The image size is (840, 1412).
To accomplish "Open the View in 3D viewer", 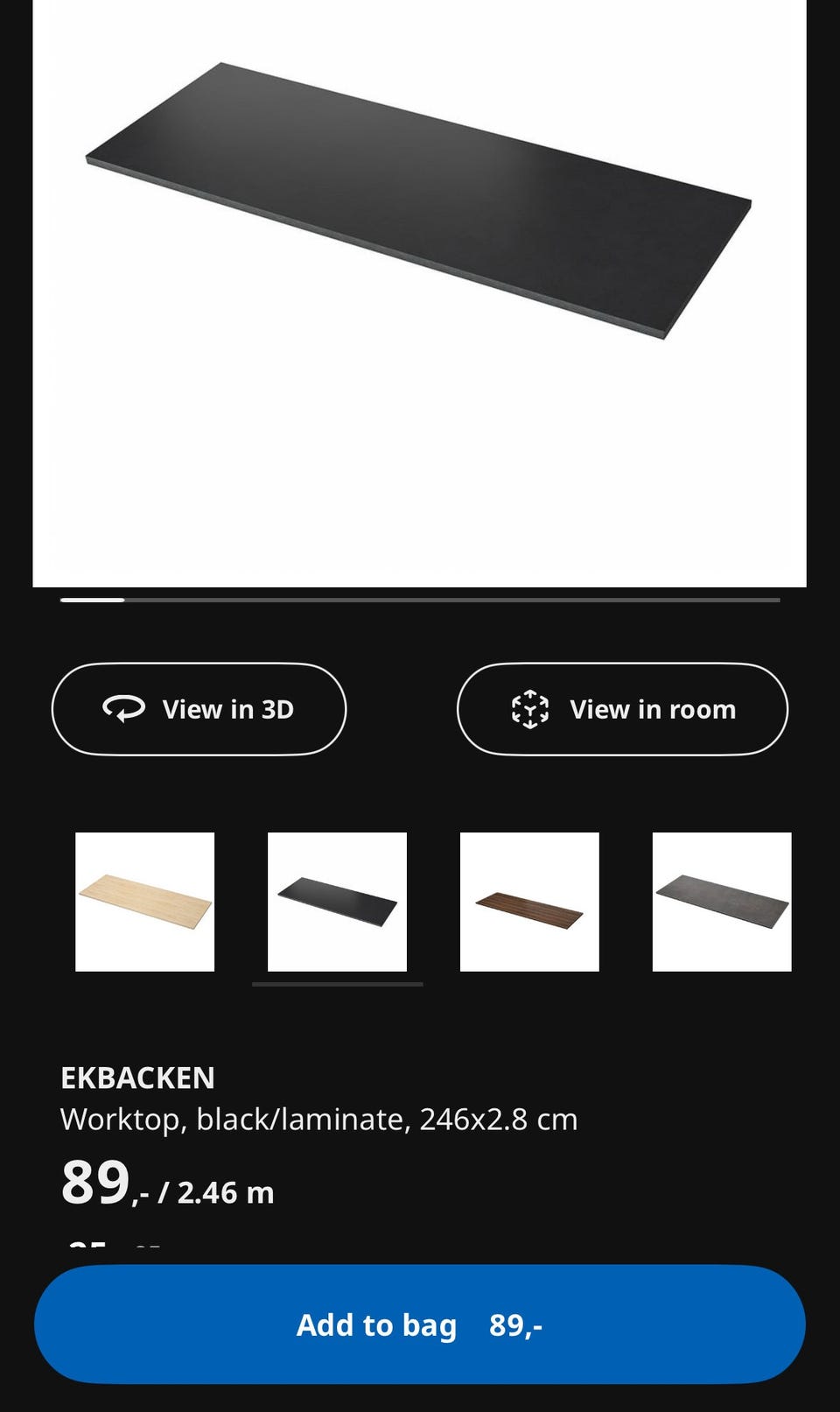I will (x=199, y=709).
